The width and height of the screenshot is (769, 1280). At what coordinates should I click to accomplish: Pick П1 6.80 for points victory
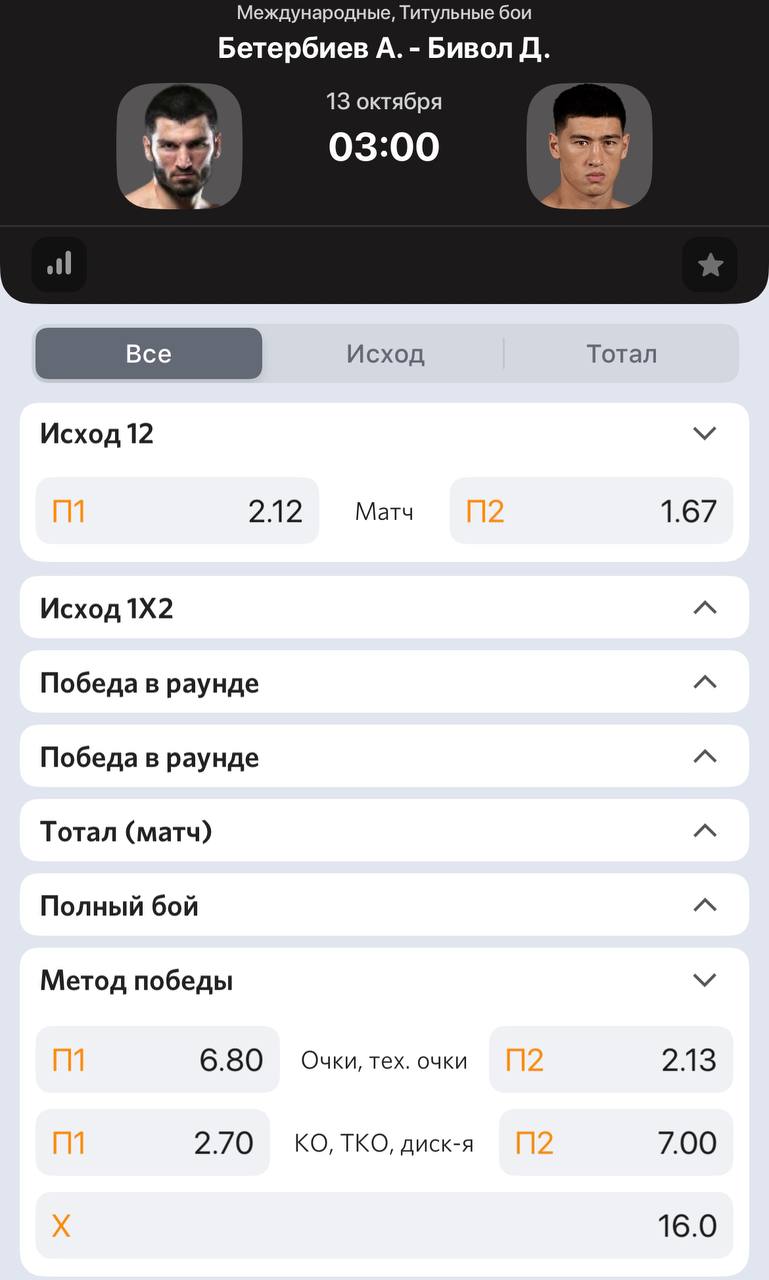coord(157,1060)
